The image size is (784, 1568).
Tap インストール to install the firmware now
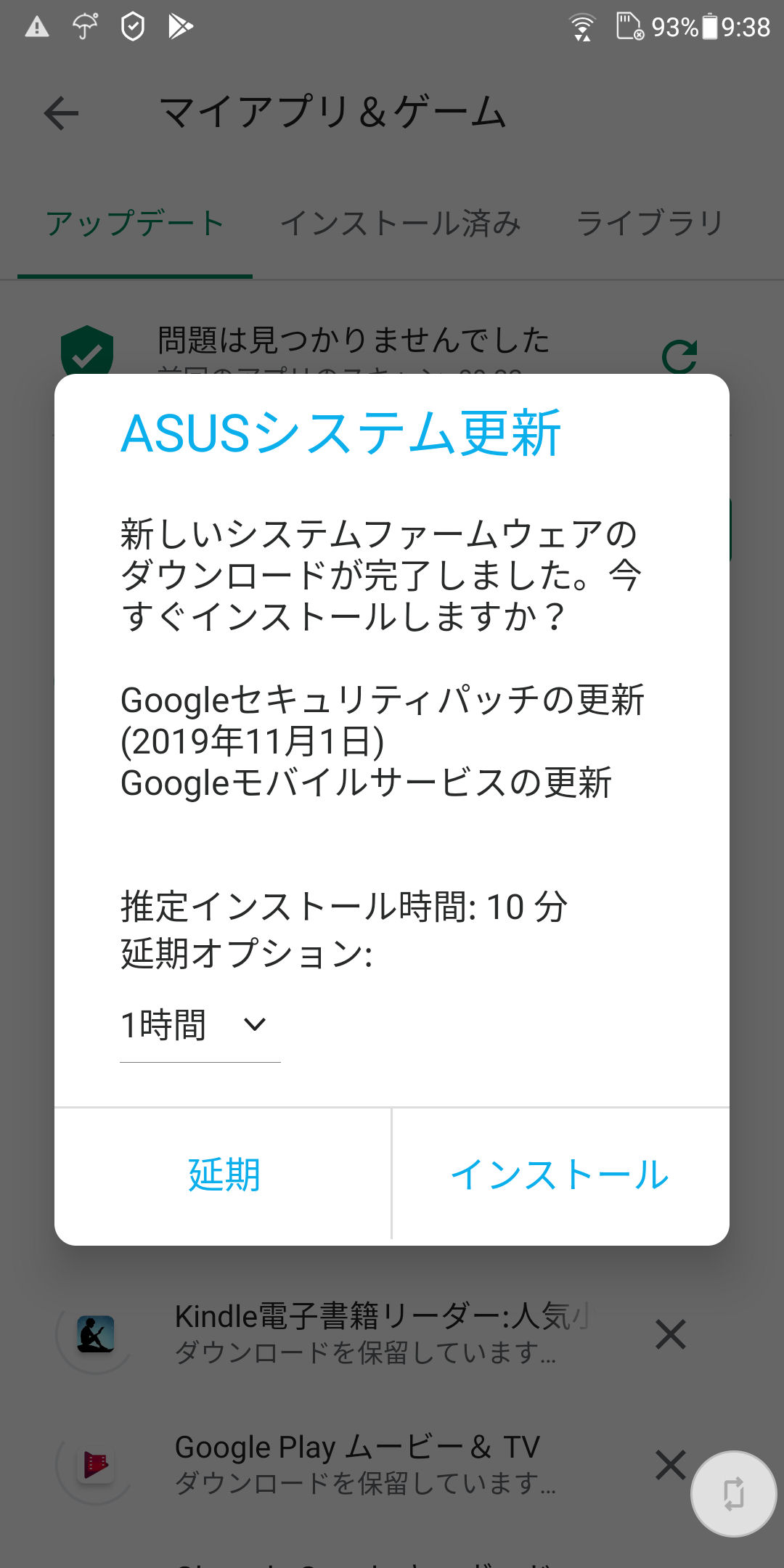560,1174
